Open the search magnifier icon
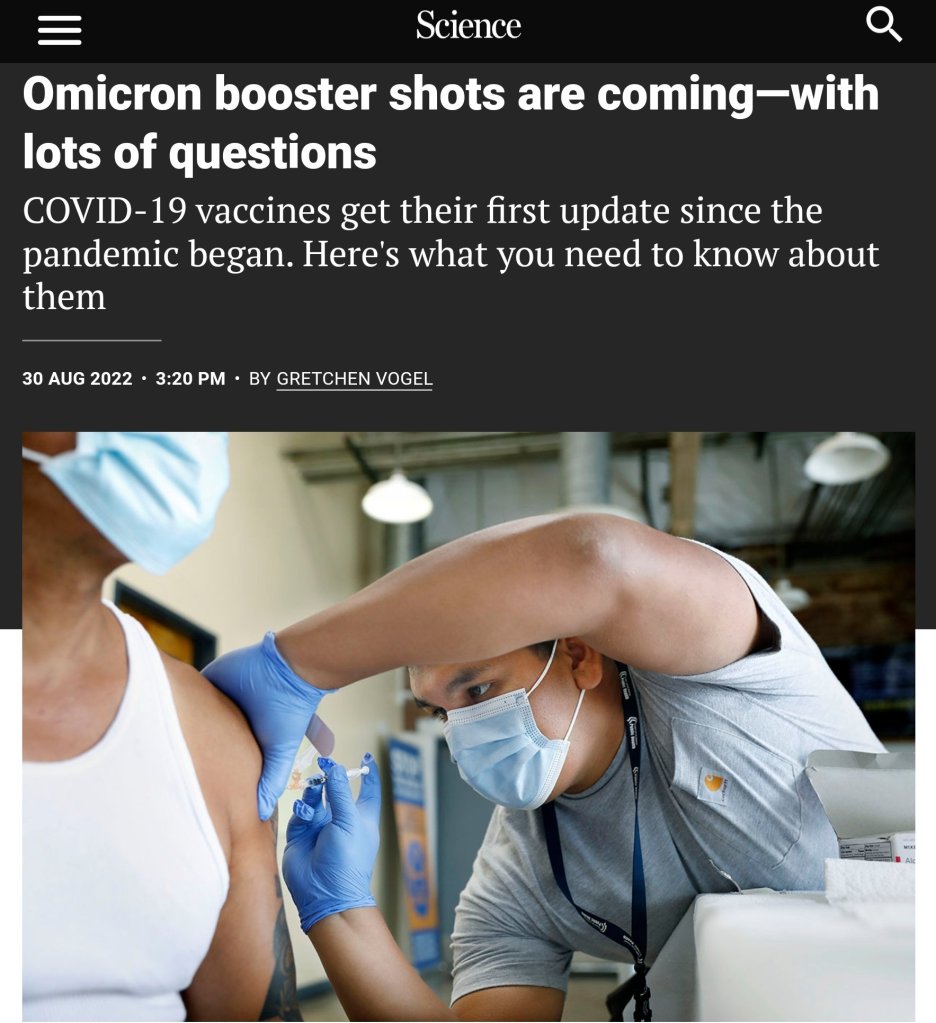Image resolution: width=936 pixels, height=1023 pixels. 884,24
